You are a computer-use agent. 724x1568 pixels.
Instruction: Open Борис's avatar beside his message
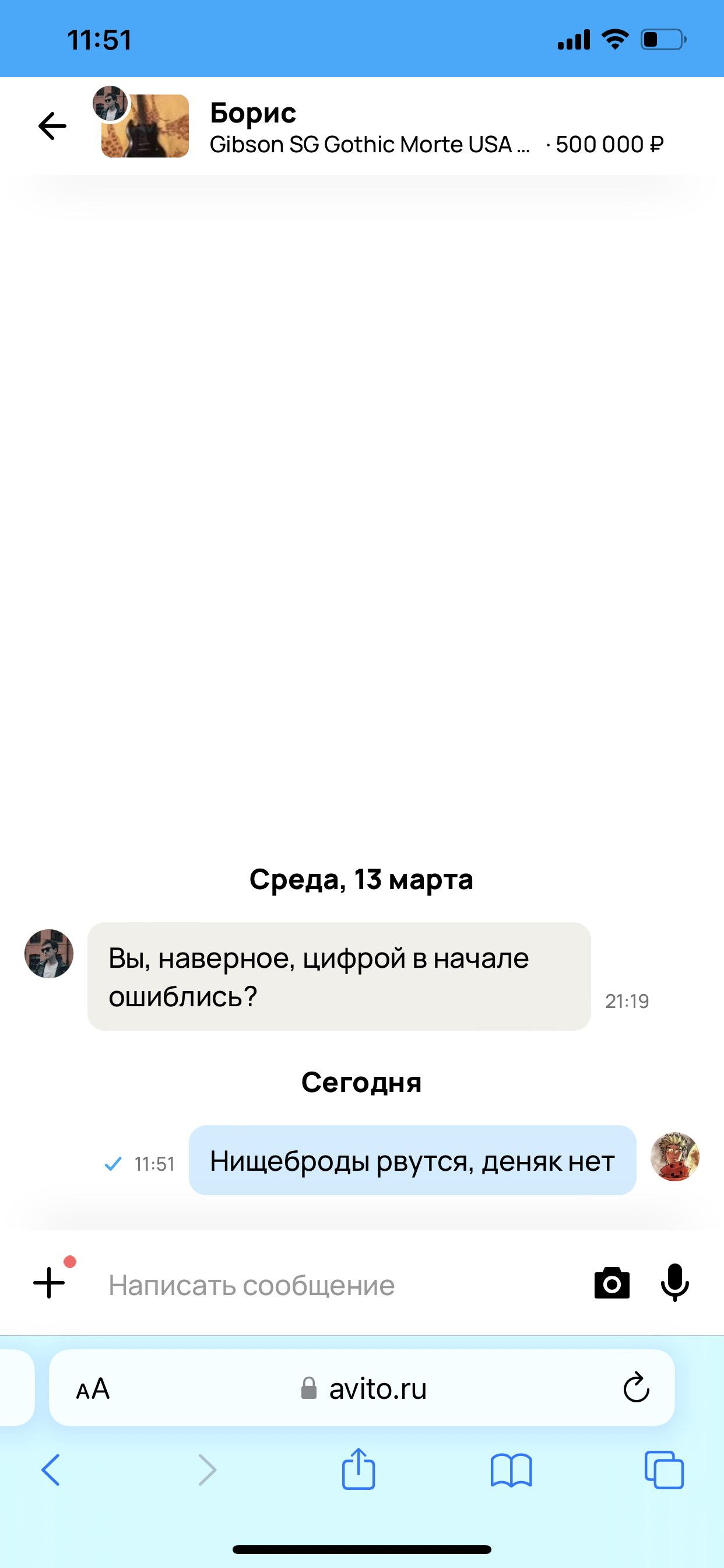coord(48,954)
